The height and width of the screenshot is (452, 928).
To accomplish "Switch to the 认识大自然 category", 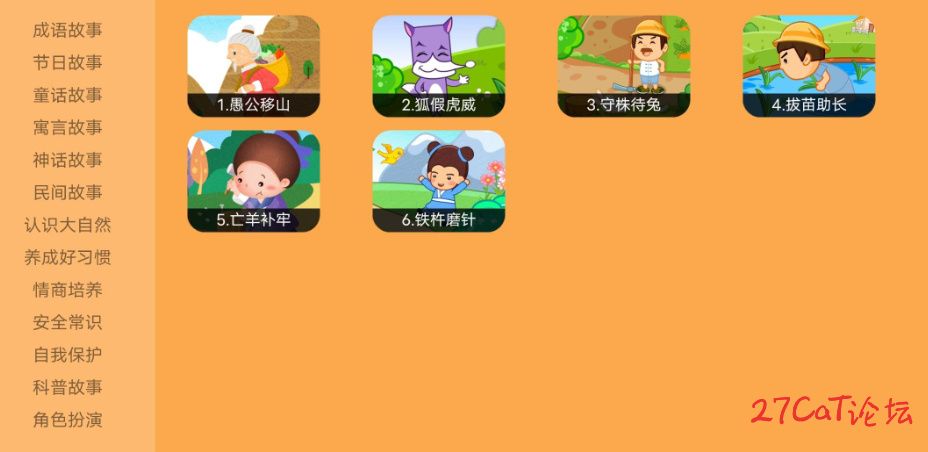I will (67, 225).
